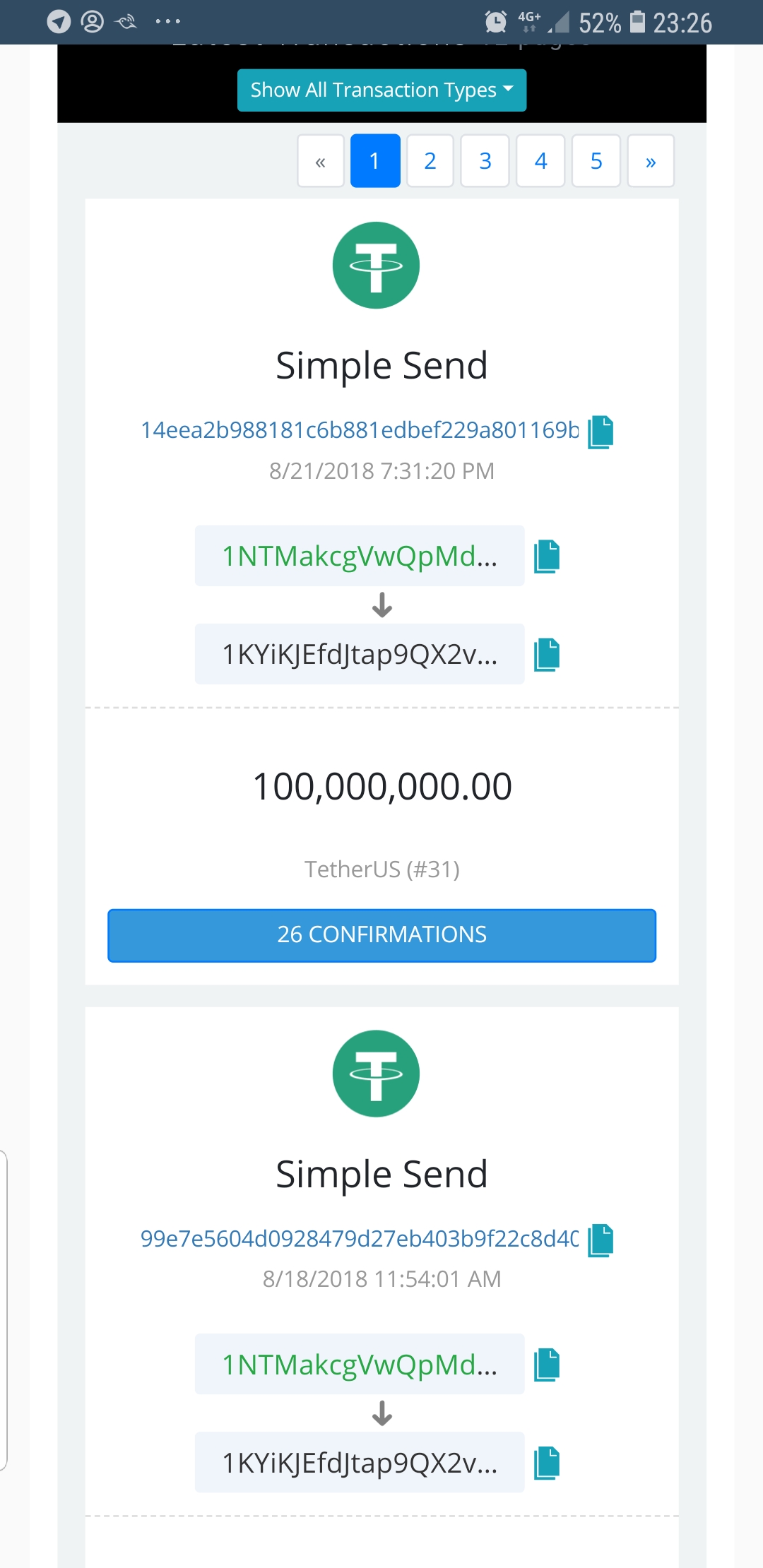Copy recipient address in the 8/18/2018 transaction
The width and height of the screenshot is (763, 1568).
click(x=547, y=1463)
